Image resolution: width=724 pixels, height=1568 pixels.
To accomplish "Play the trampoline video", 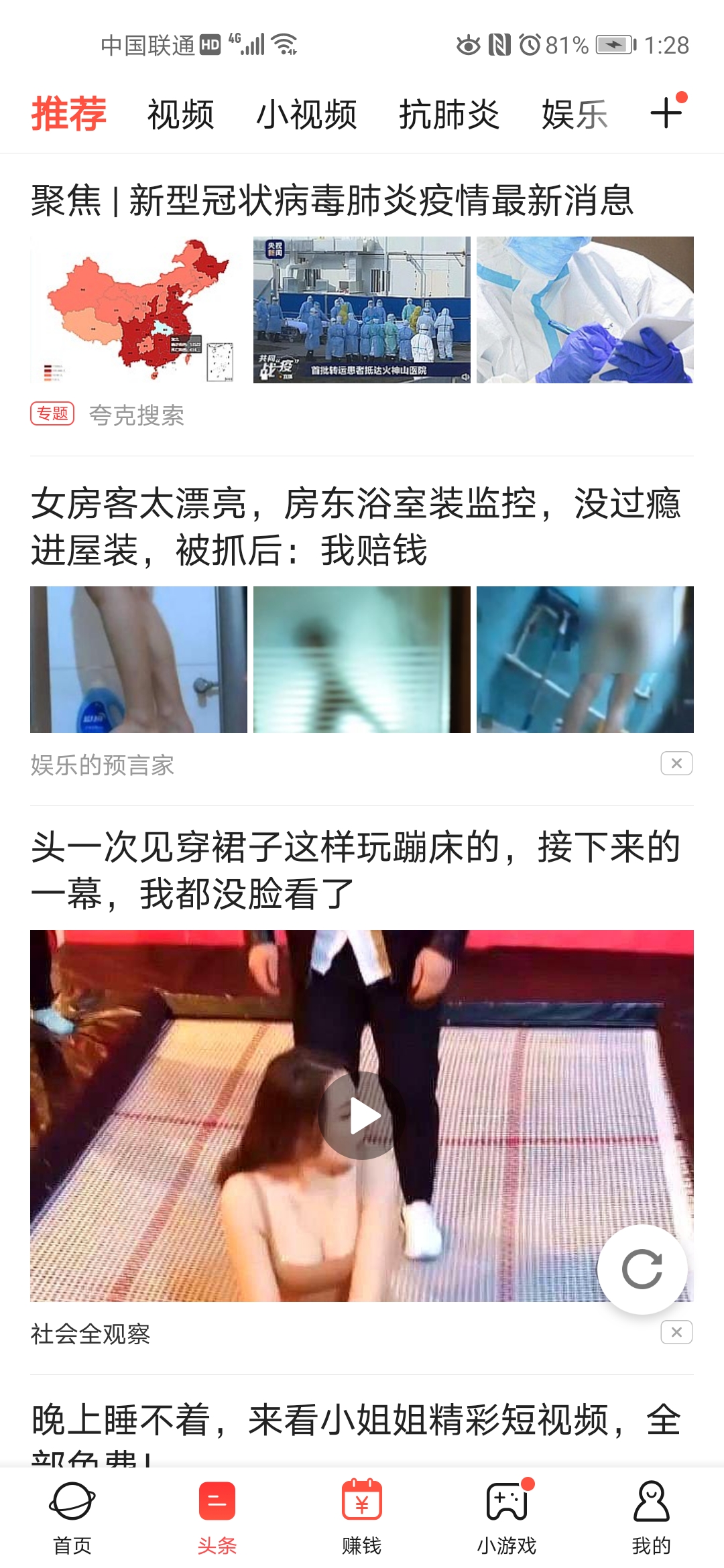I will pos(361,1116).
